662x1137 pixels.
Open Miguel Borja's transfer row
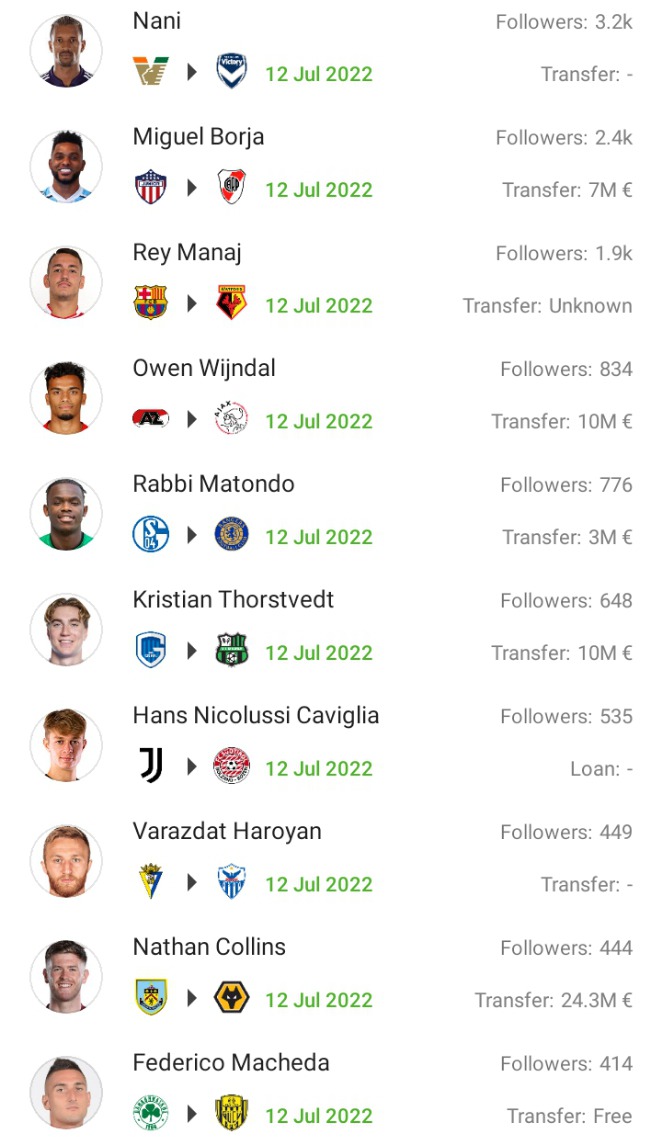point(331,166)
